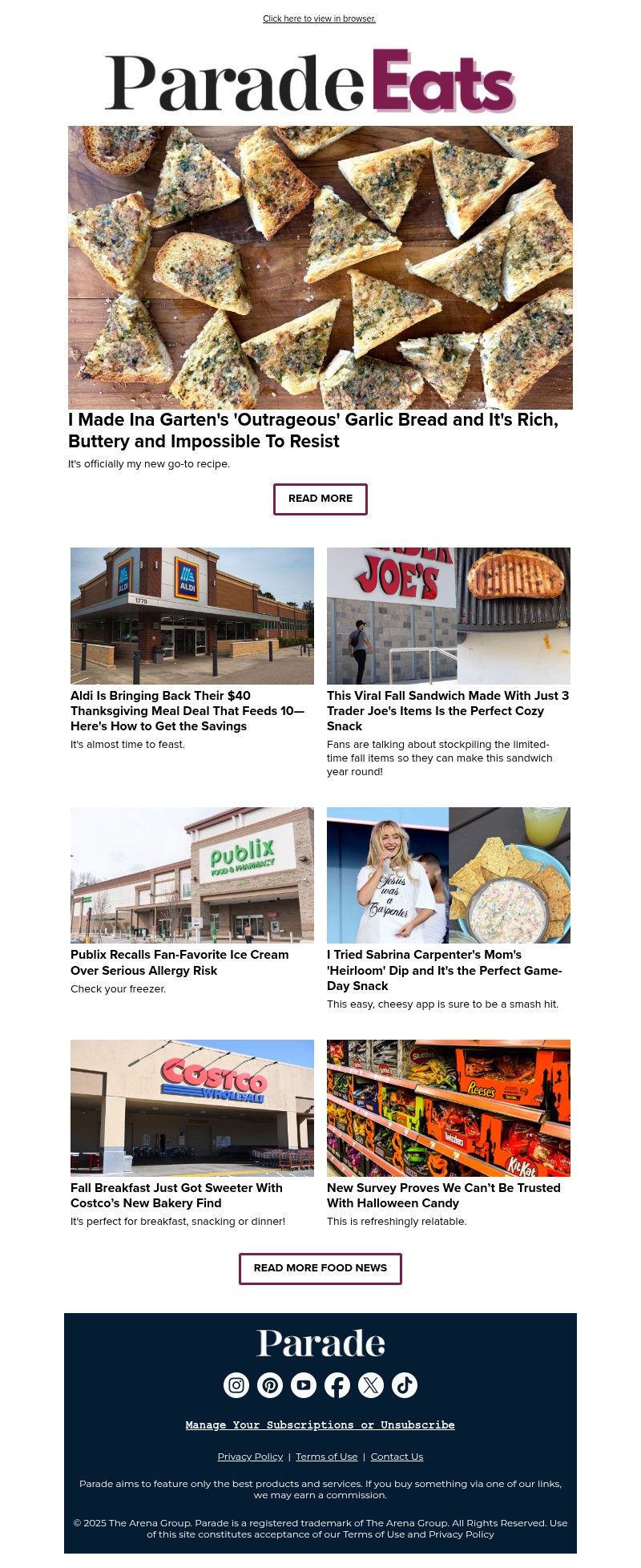The width and height of the screenshot is (641, 1568).
Task: Open the view in browser link
Action: pyautogui.click(x=319, y=18)
